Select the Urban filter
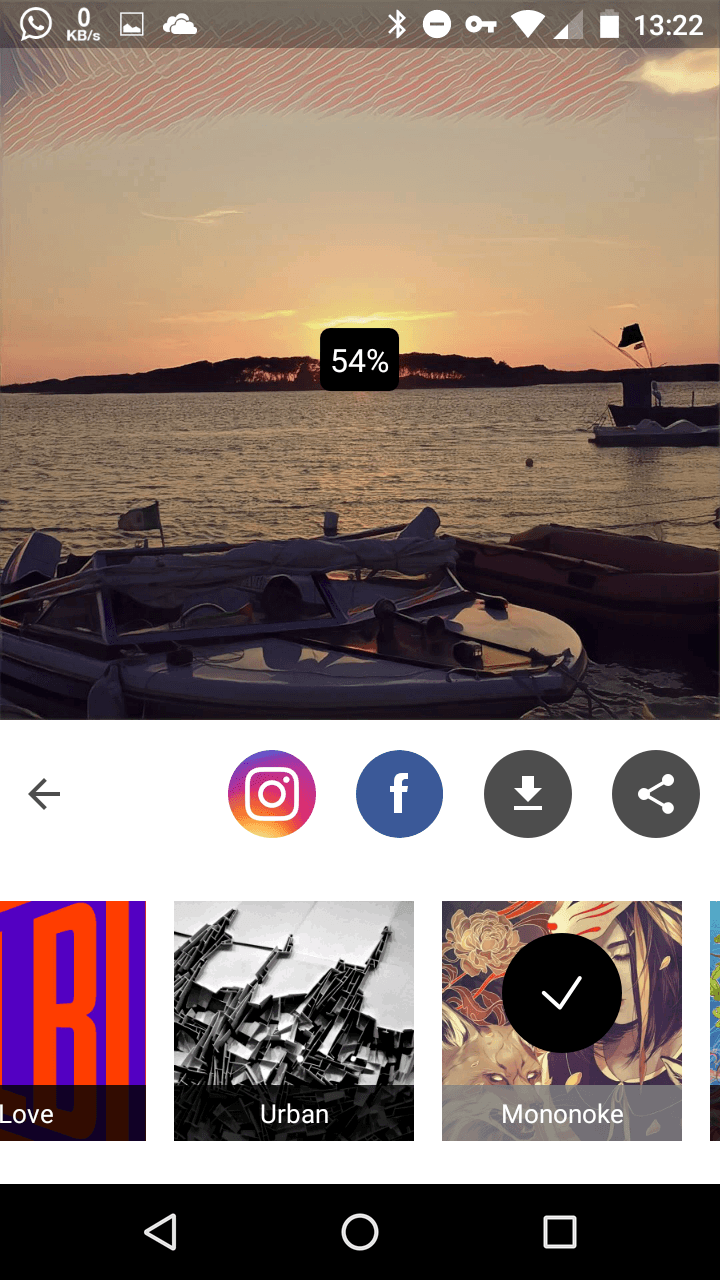The height and width of the screenshot is (1280, 720). (x=294, y=1020)
